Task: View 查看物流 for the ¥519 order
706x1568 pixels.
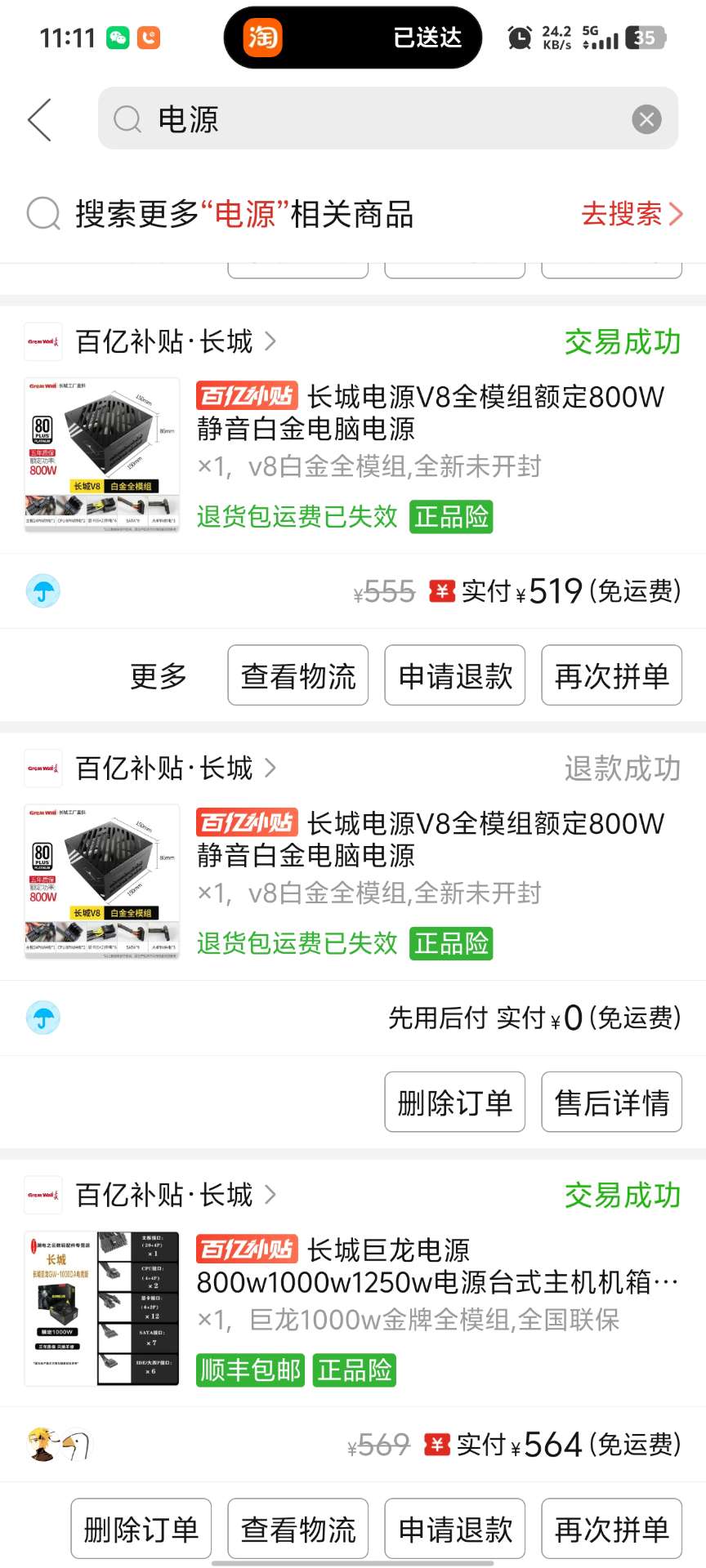Action: (x=298, y=675)
